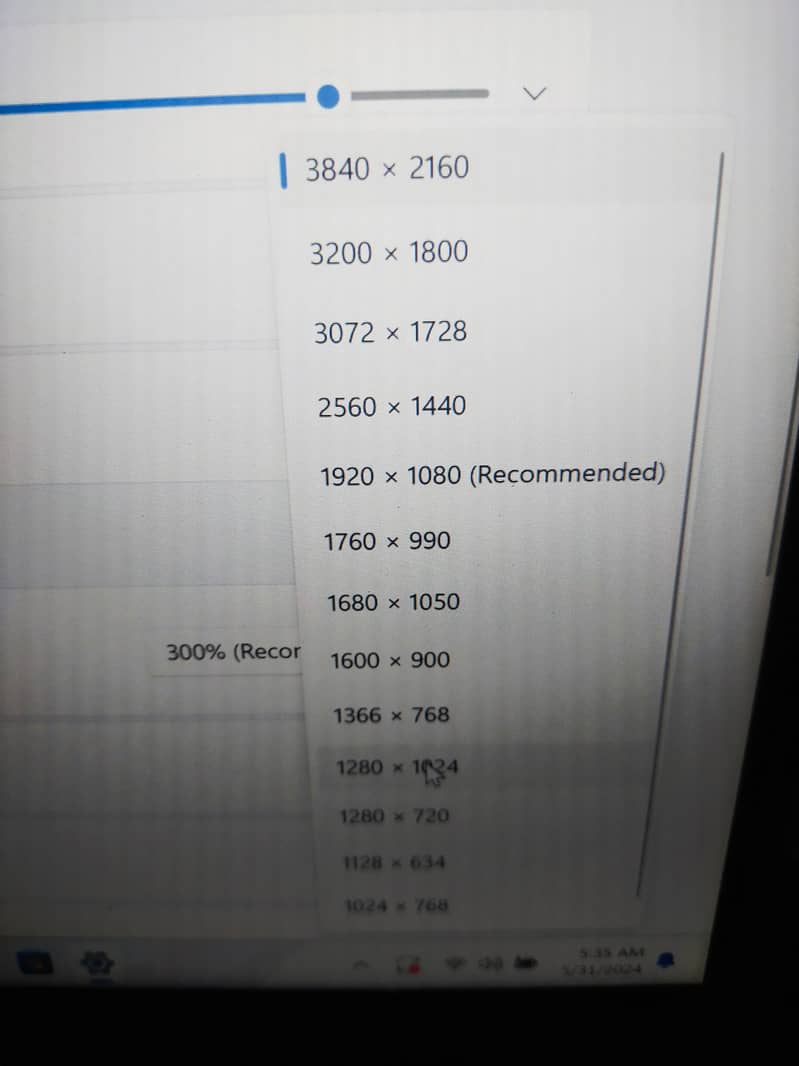
Task: Expand the chevron beside the slider
Action: click(535, 93)
